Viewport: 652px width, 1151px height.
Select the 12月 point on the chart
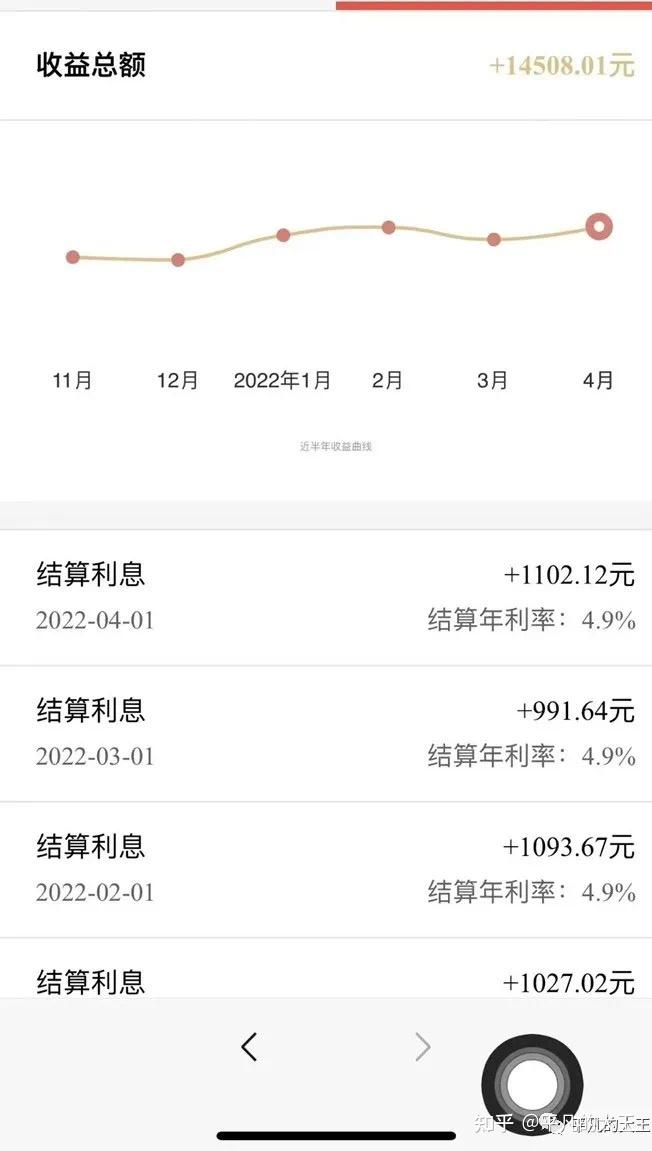pos(178,260)
